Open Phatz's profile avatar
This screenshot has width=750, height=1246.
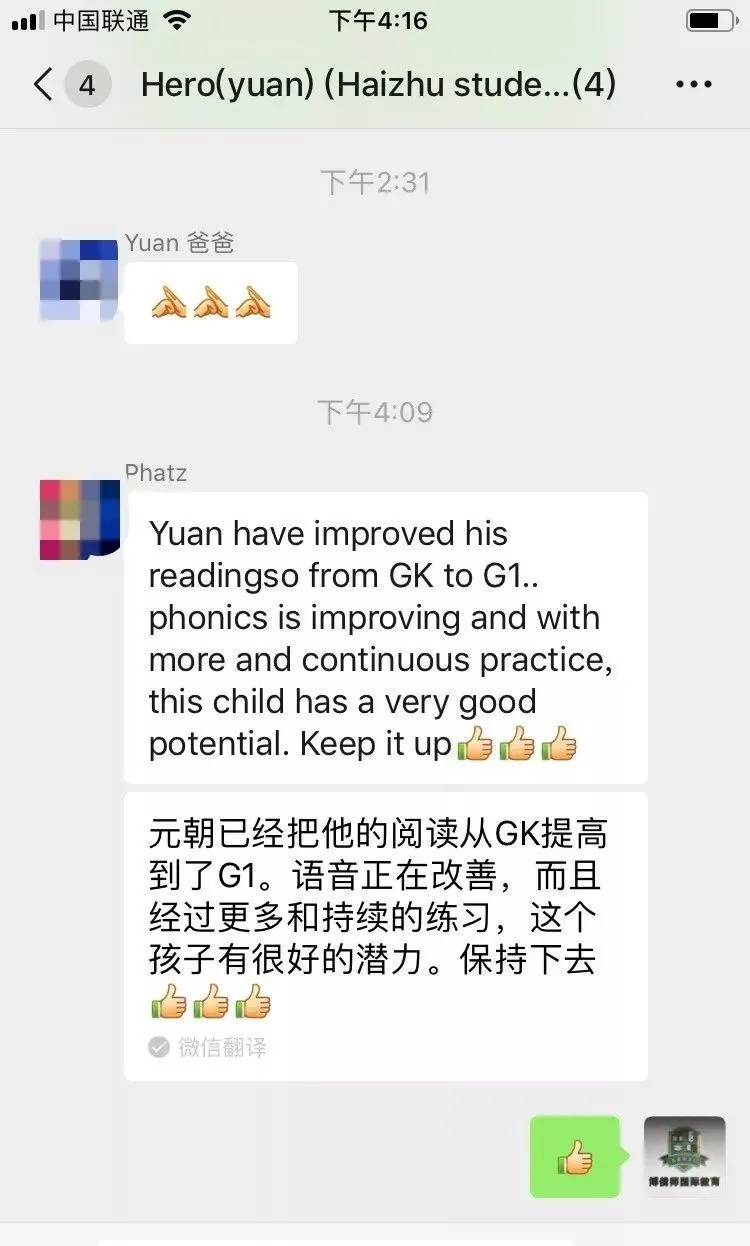pyautogui.click(x=78, y=519)
